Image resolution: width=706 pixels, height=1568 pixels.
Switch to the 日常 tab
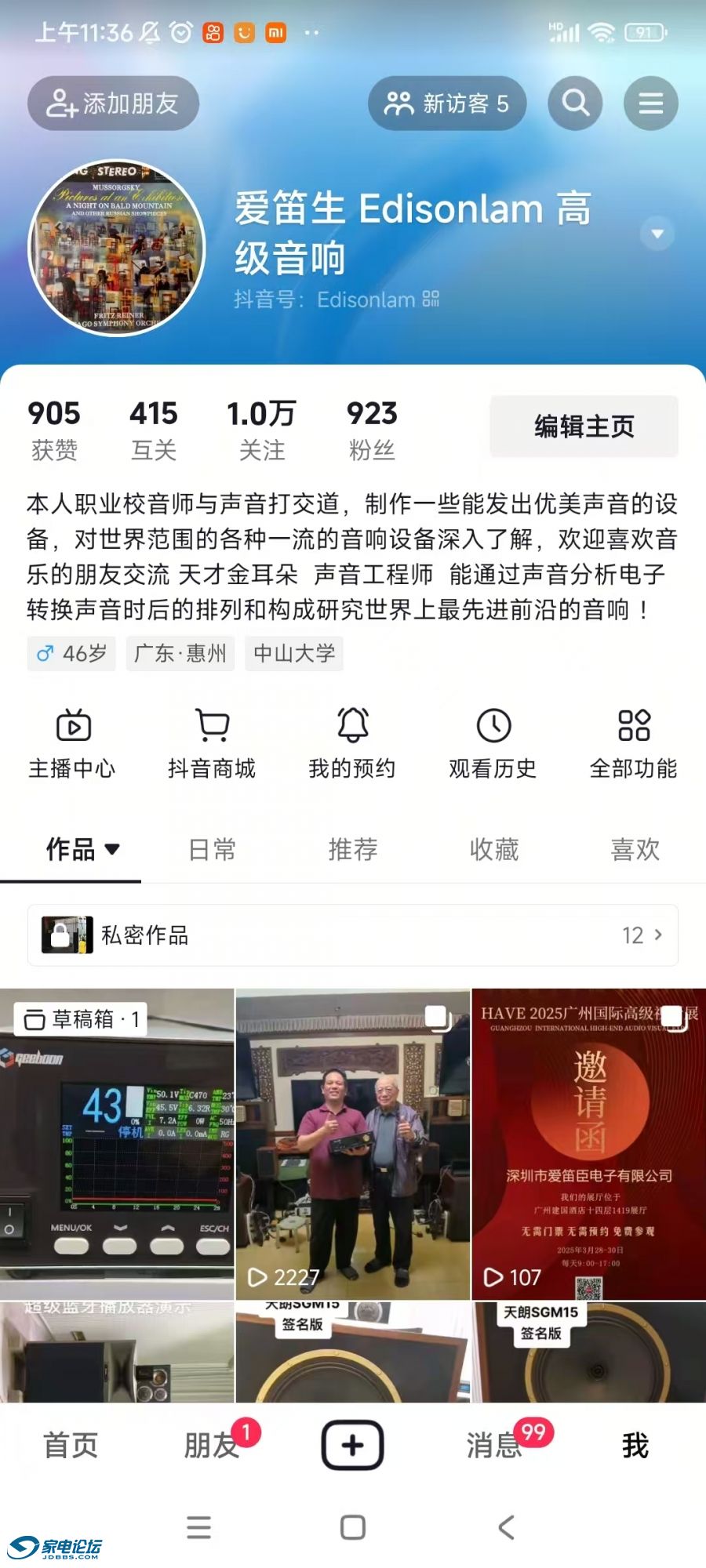tap(212, 850)
